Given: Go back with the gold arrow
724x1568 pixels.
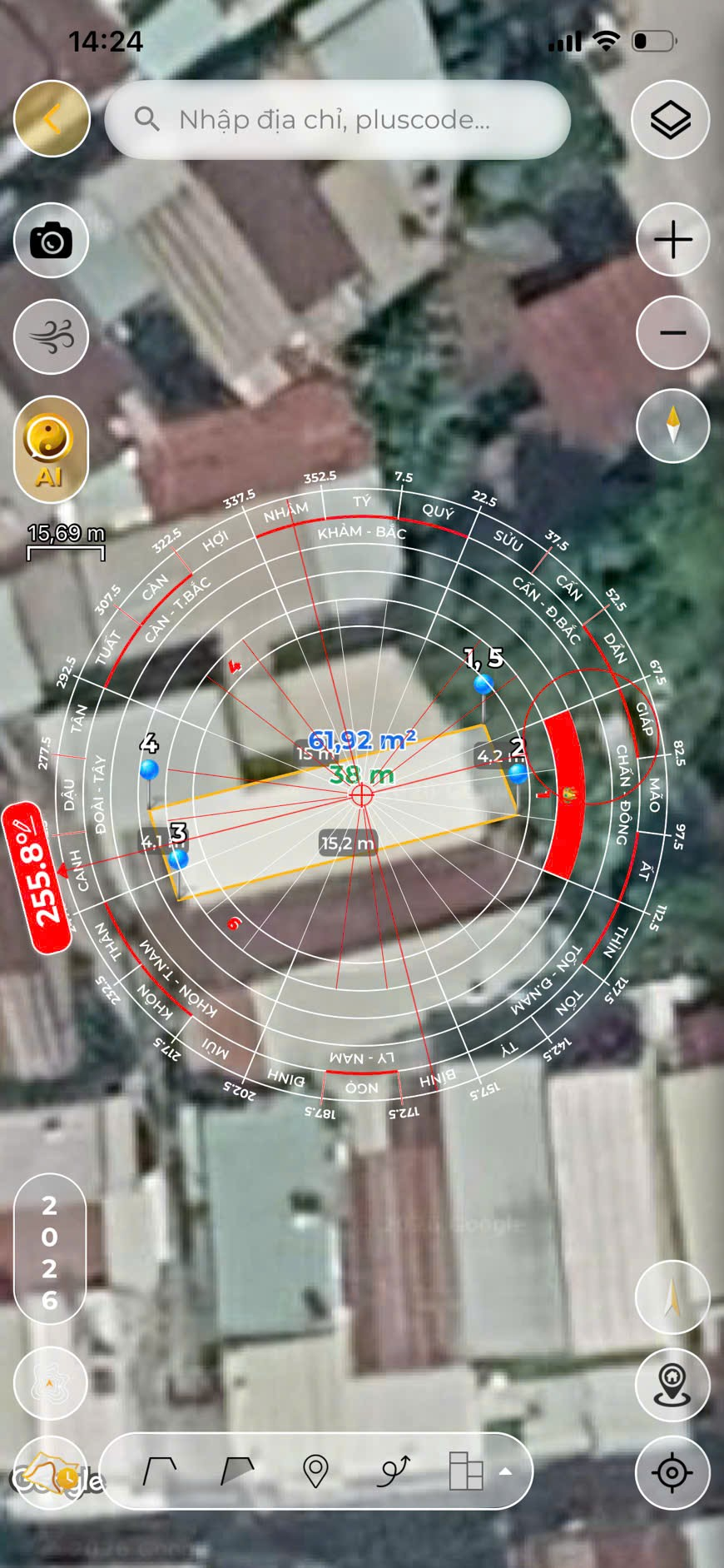Looking at the screenshot, I should click(x=52, y=119).
